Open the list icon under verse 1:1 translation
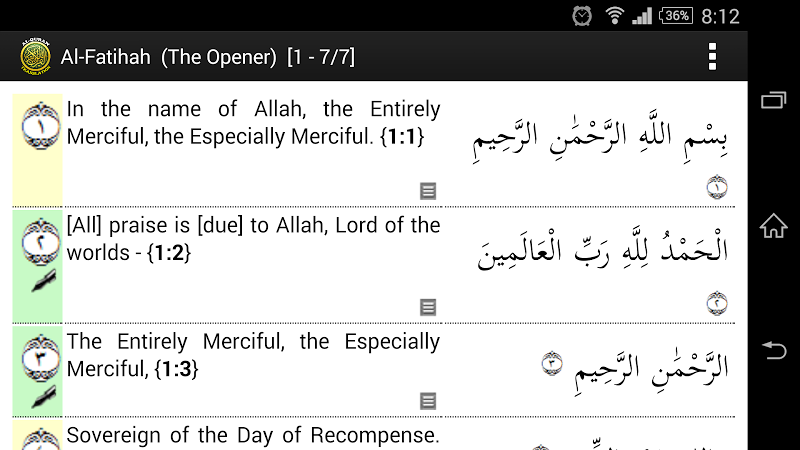The width and height of the screenshot is (800, 450). click(428, 190)
